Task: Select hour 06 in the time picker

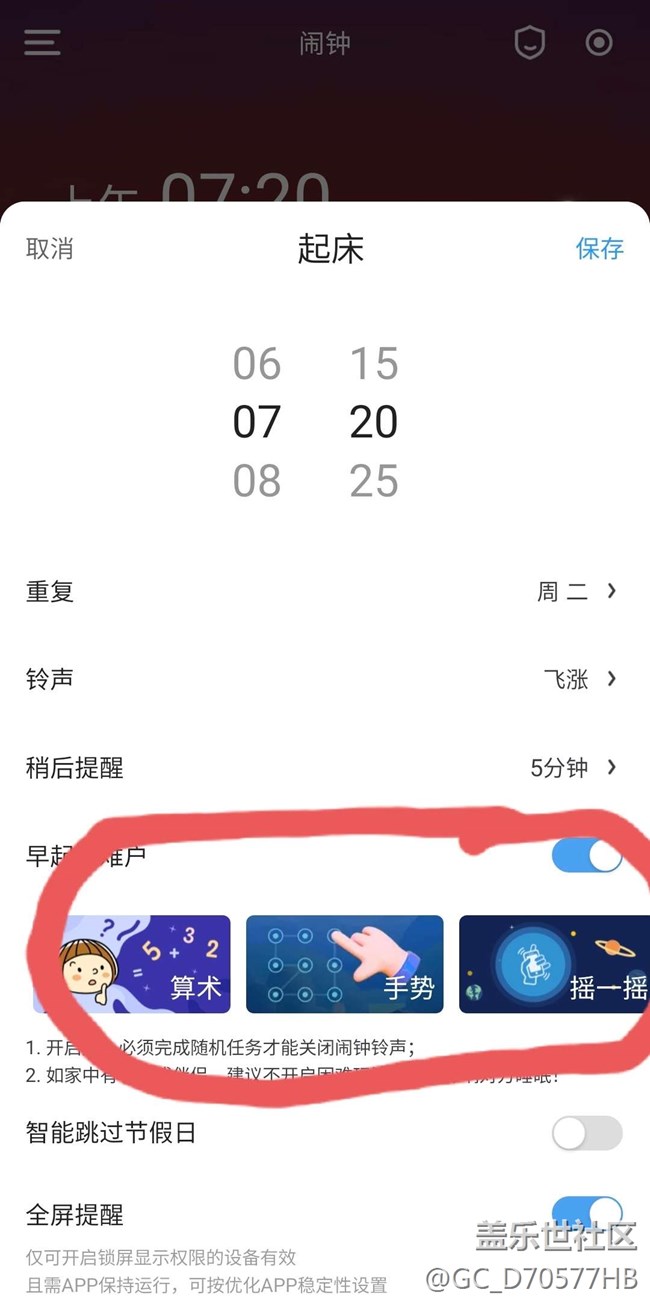Action: tap(257, 364)
